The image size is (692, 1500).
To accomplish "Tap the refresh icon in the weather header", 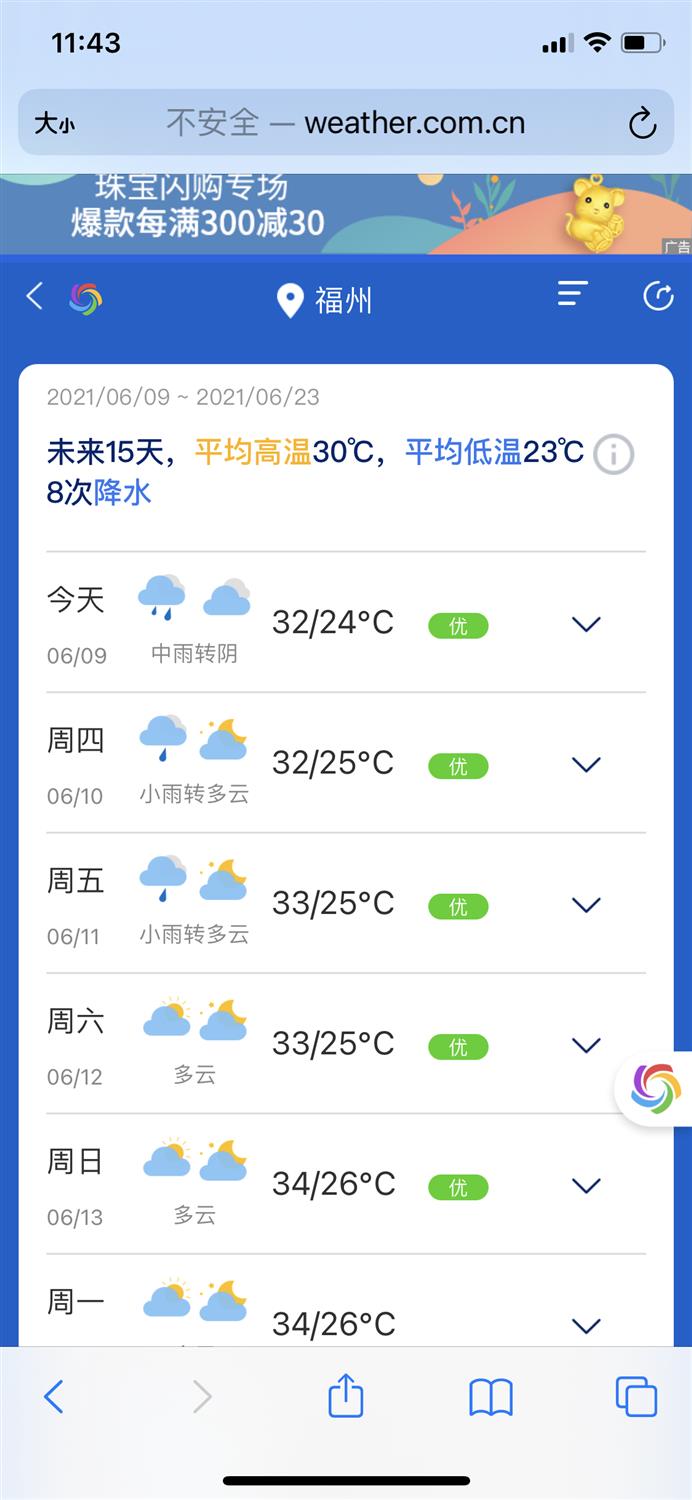I will tap(658, 296).
